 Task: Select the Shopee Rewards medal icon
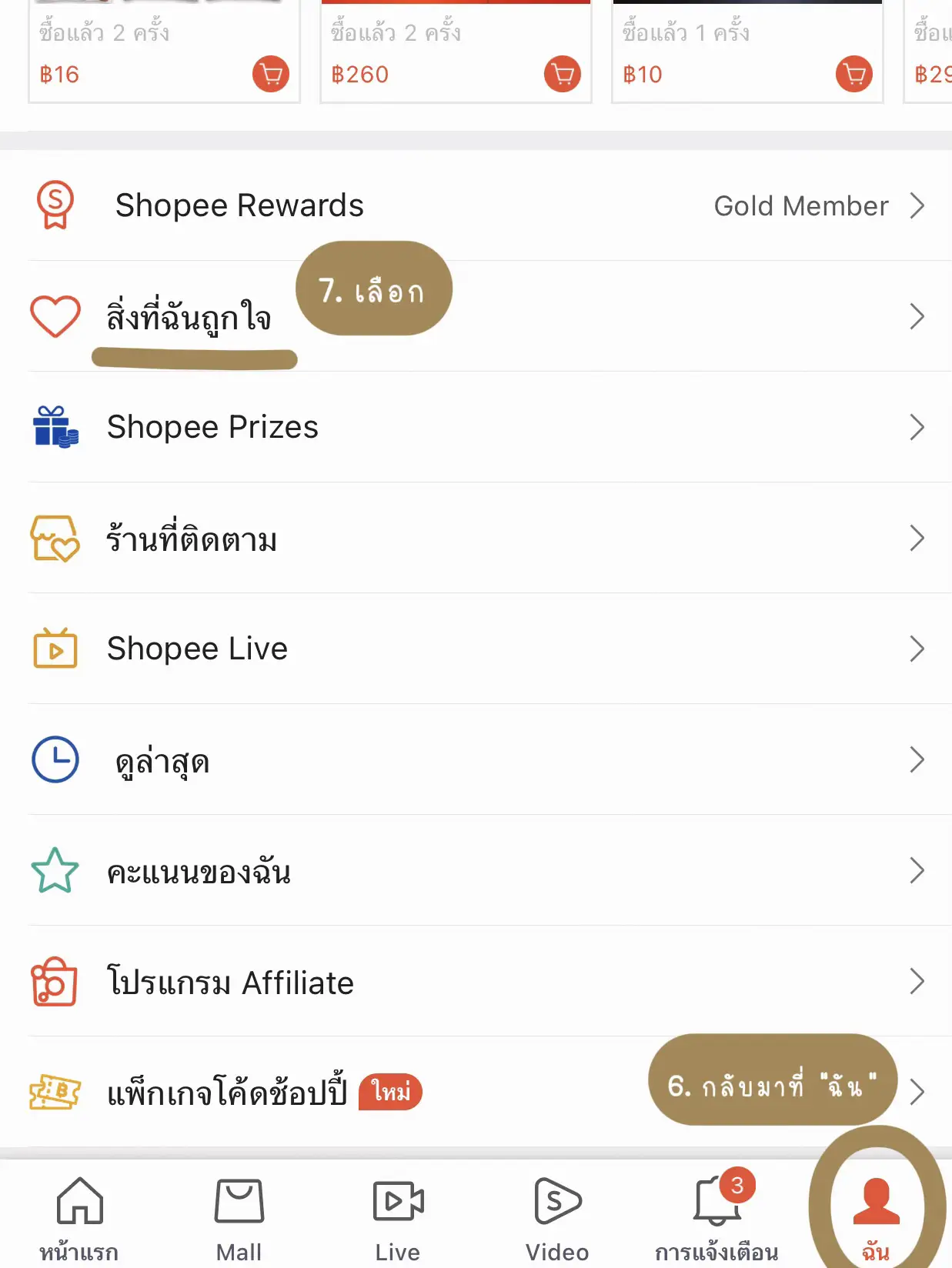[x=54, y=205]
